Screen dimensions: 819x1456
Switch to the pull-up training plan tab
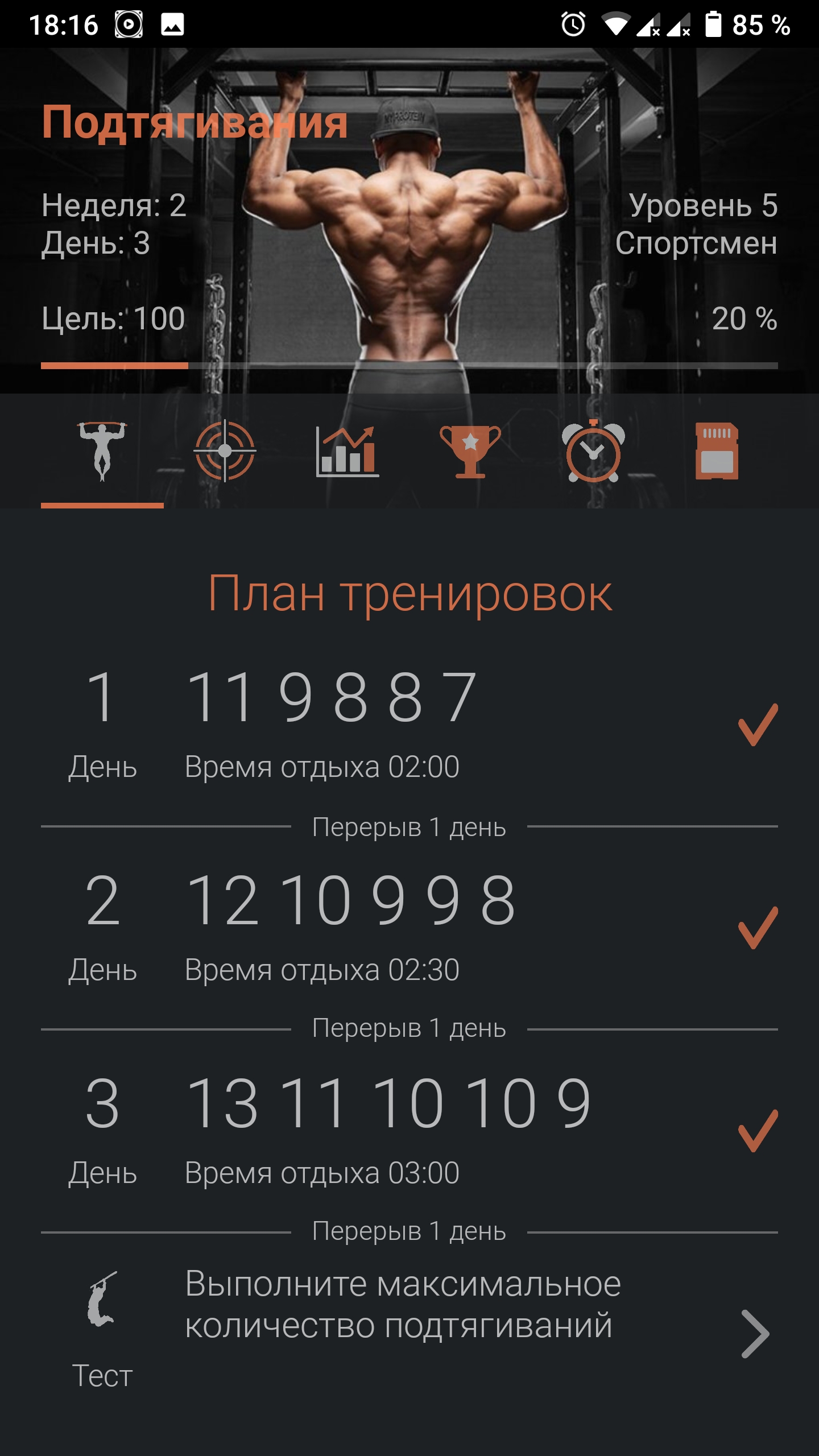click(x=102, y=452)
